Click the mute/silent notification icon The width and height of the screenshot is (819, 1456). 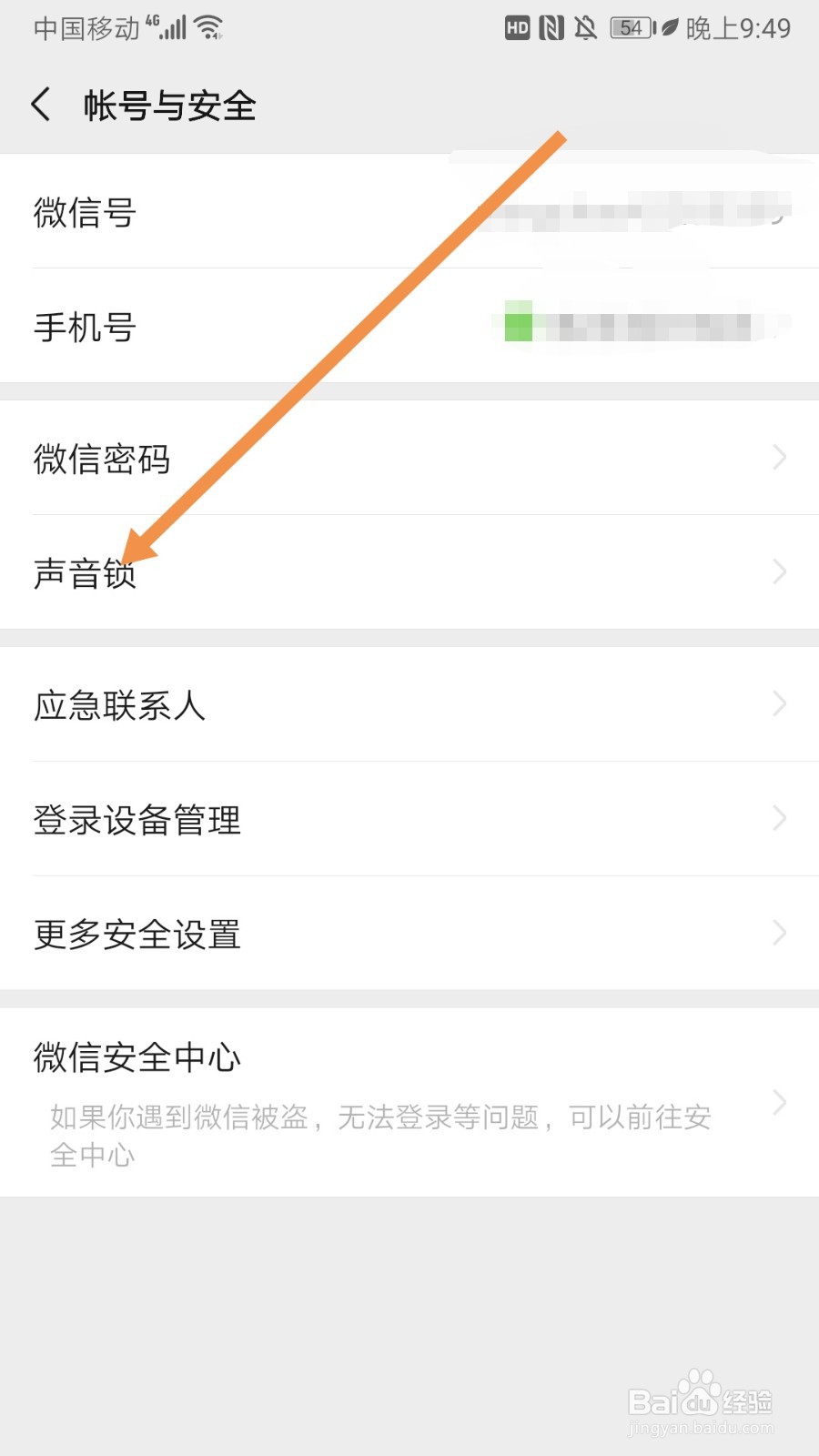(585, 28)
